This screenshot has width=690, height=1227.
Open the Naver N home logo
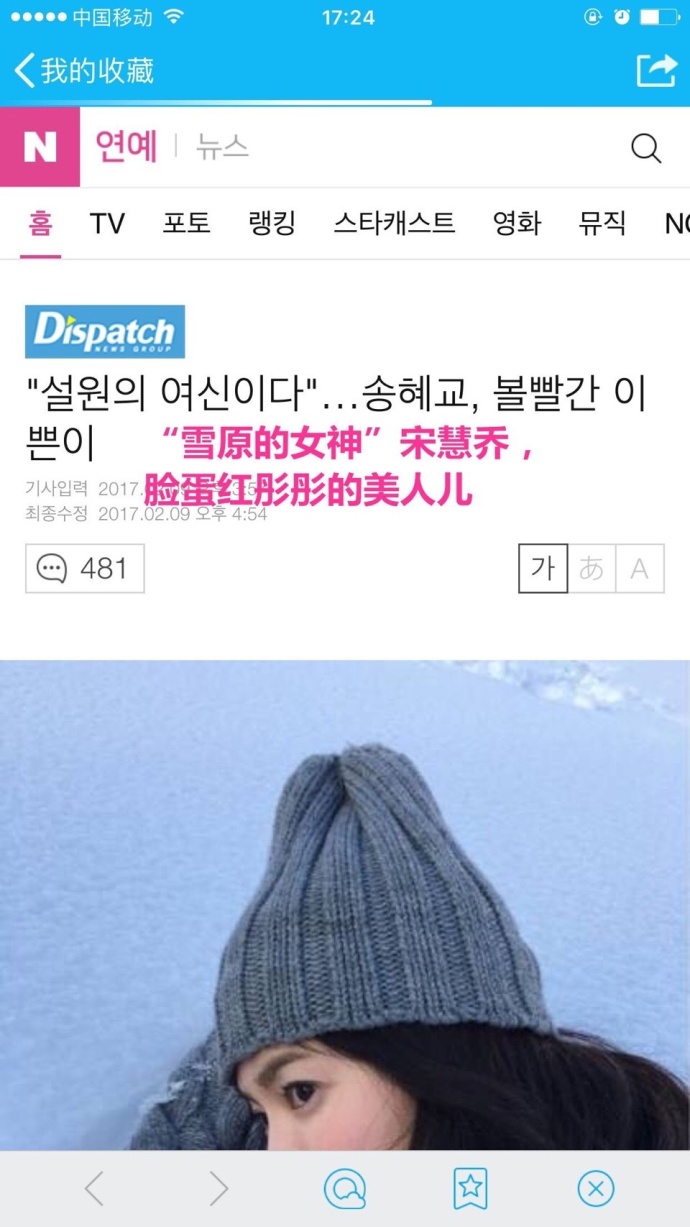[40, 147]
